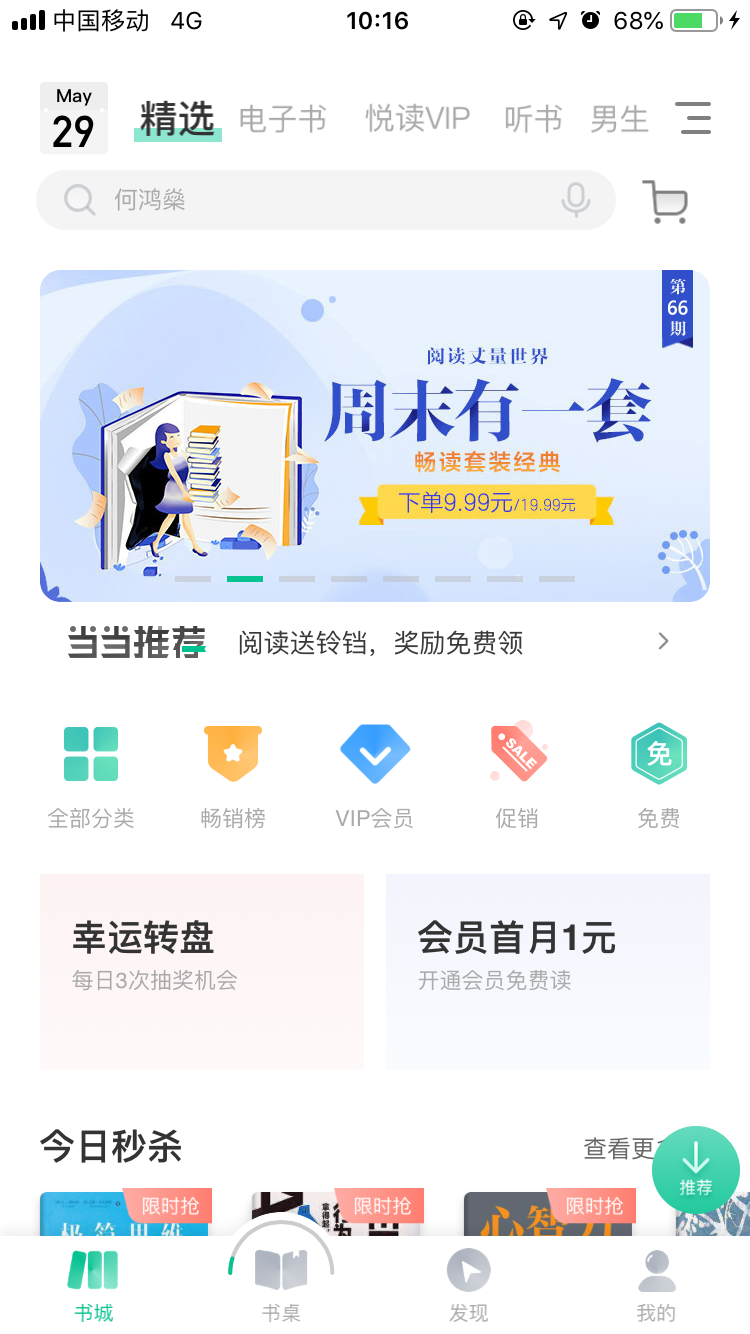Open 全部分类 categories
750x1334 pixels.
point(91,776)
